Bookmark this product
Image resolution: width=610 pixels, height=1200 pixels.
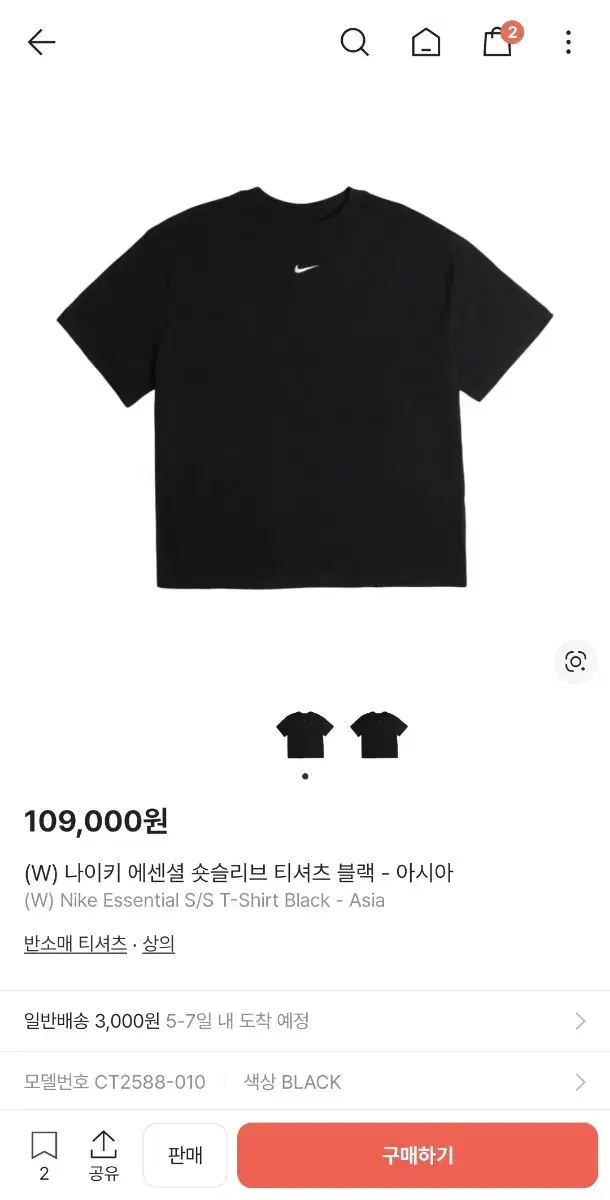pos(44,1156)
